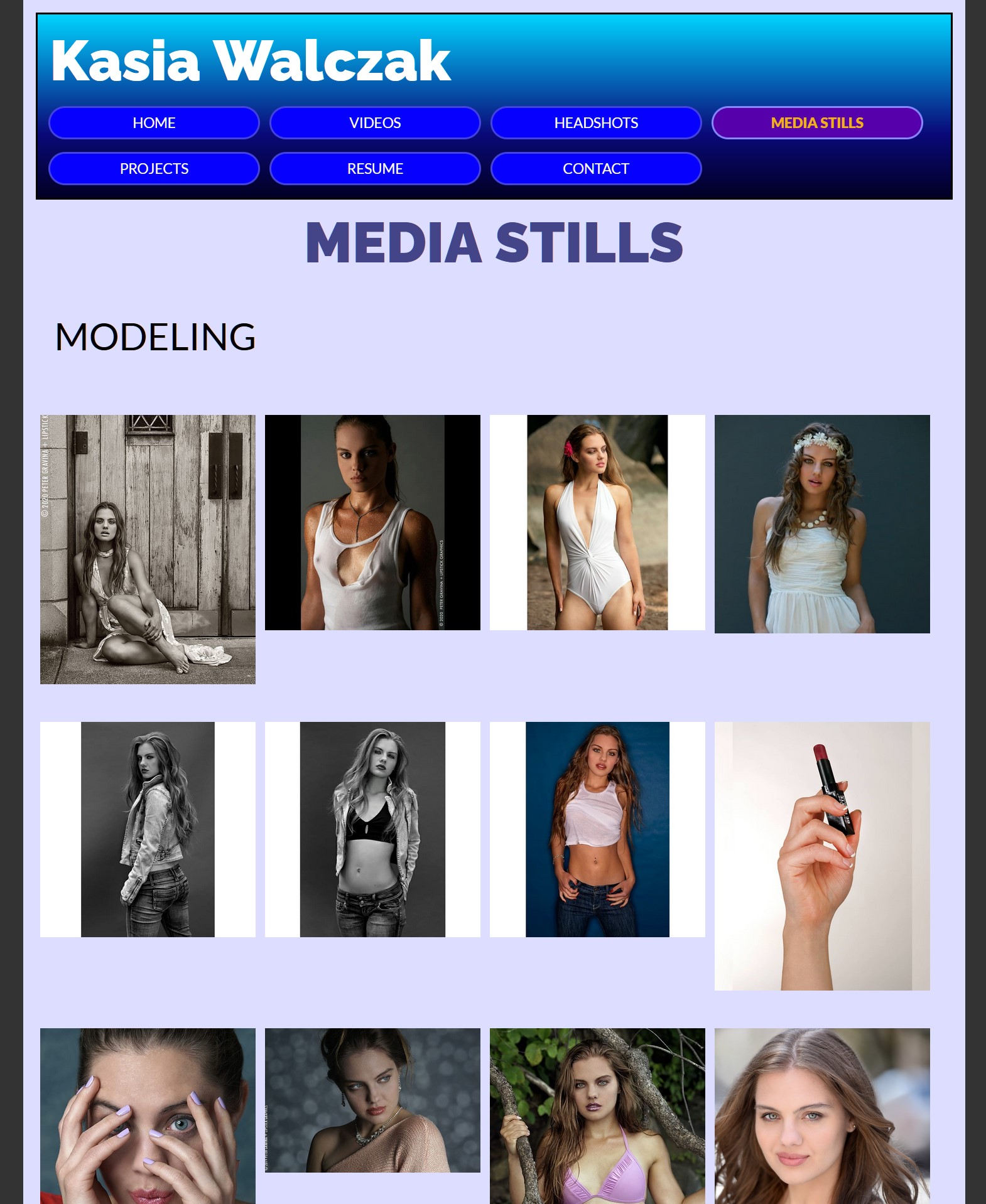Open the lavender nails close-up photo
The width and height of the screenshot is (986, 1204).
[148, 1115]
